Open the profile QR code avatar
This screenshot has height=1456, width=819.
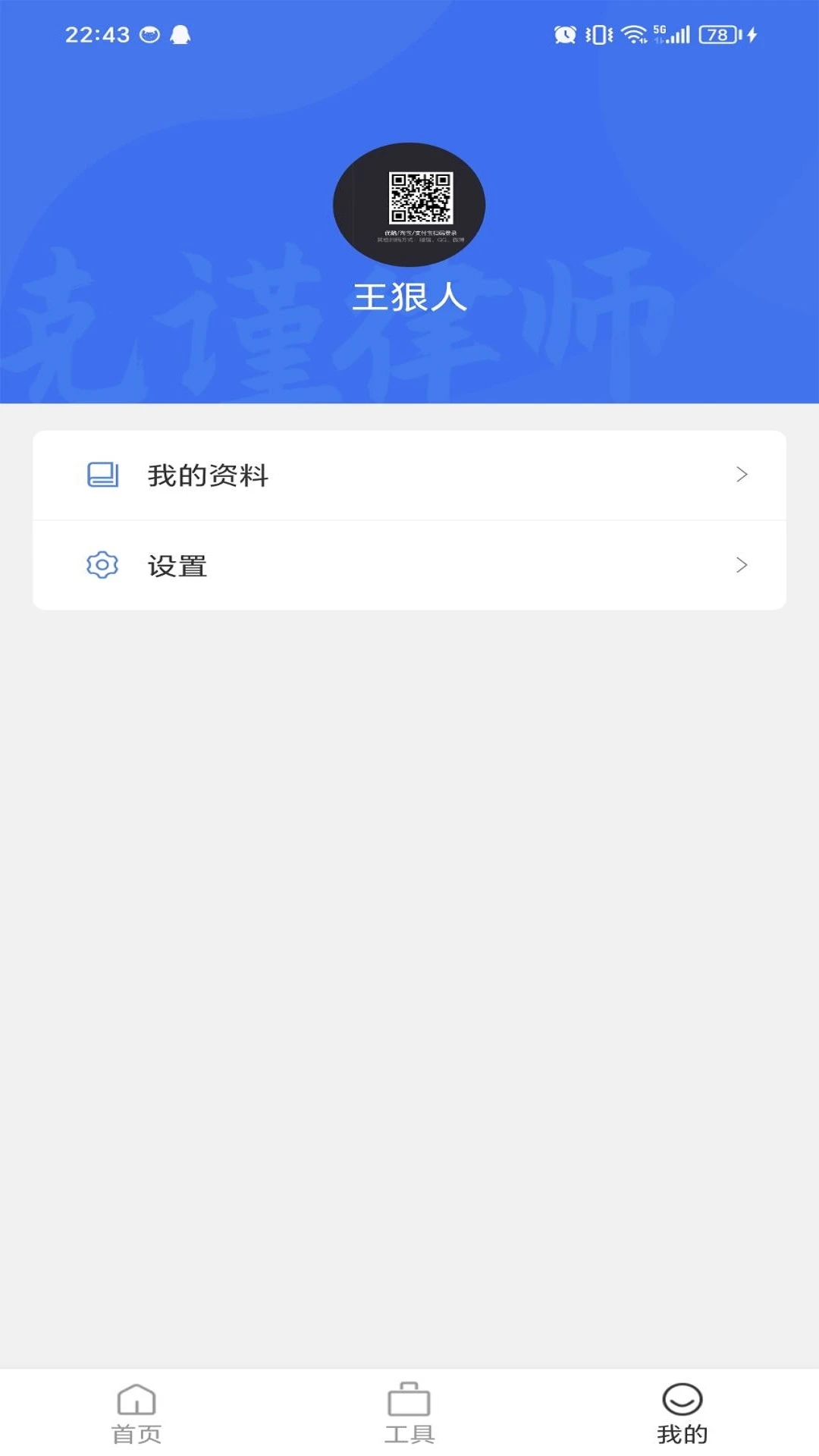[409, 205]
